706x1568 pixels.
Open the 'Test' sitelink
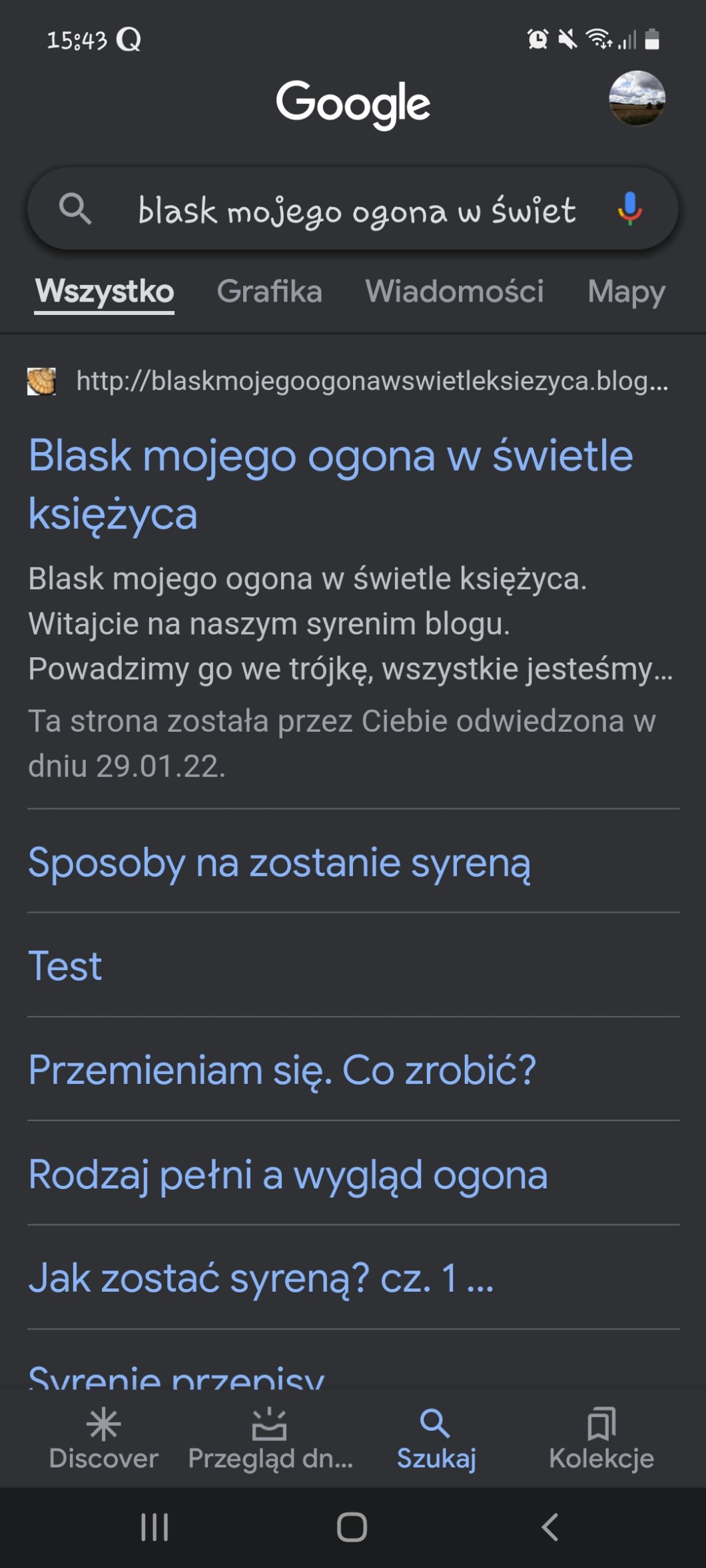click(x=65, y=966)
